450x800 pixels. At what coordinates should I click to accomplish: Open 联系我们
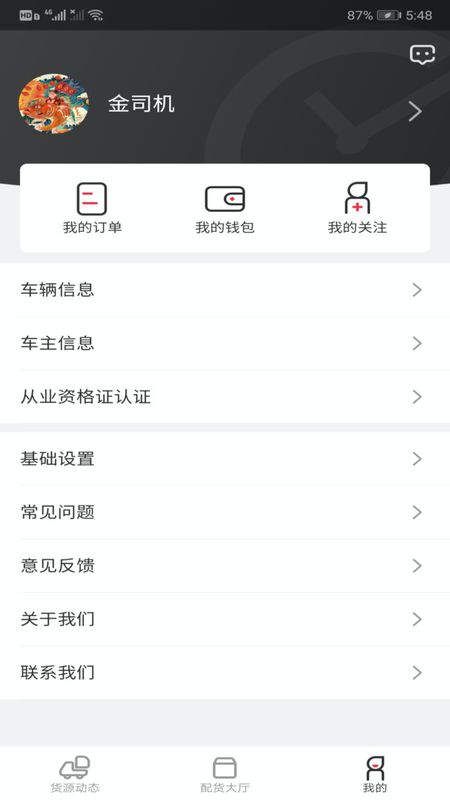tap(225, 672)
